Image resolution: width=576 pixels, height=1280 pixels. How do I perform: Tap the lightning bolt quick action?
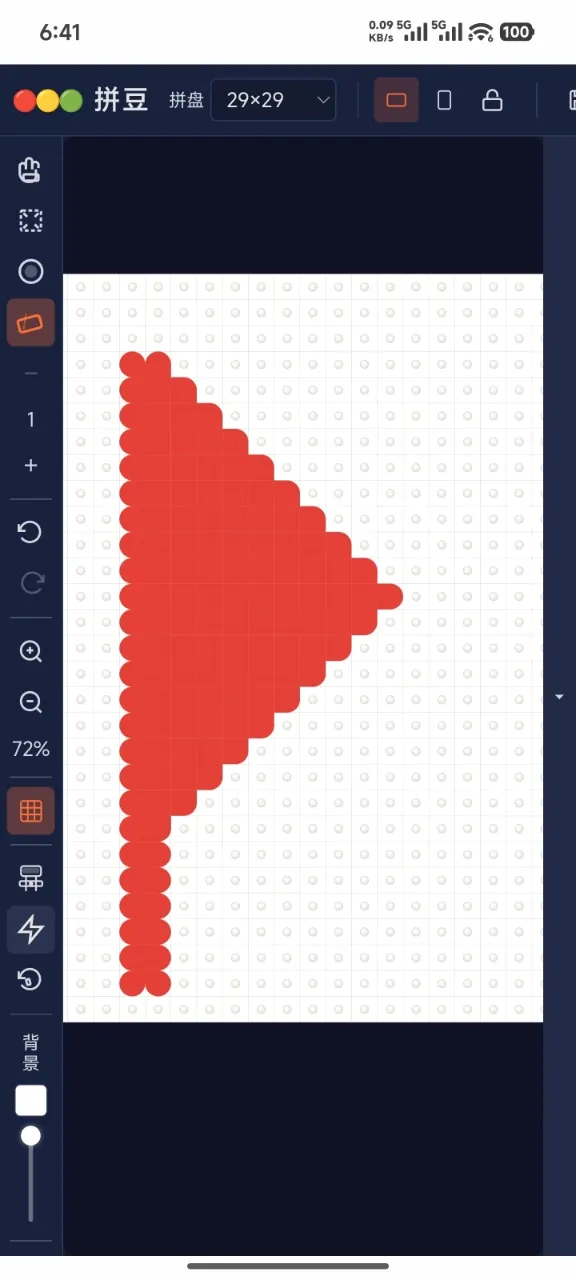[31, 929]
